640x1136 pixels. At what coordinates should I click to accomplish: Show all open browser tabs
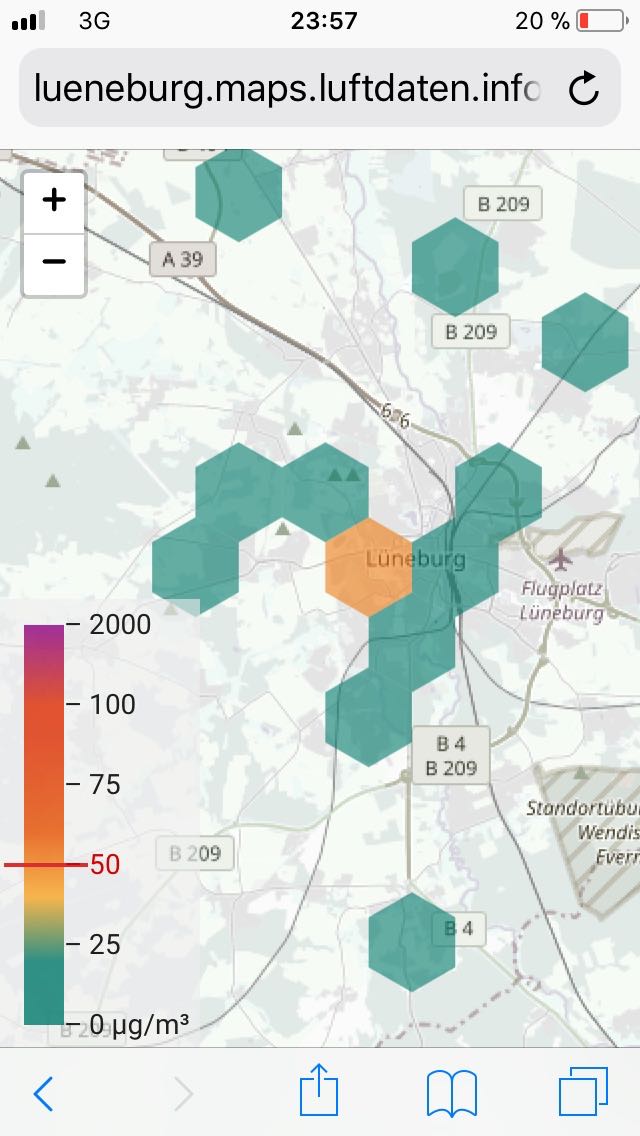(583, 1091)
